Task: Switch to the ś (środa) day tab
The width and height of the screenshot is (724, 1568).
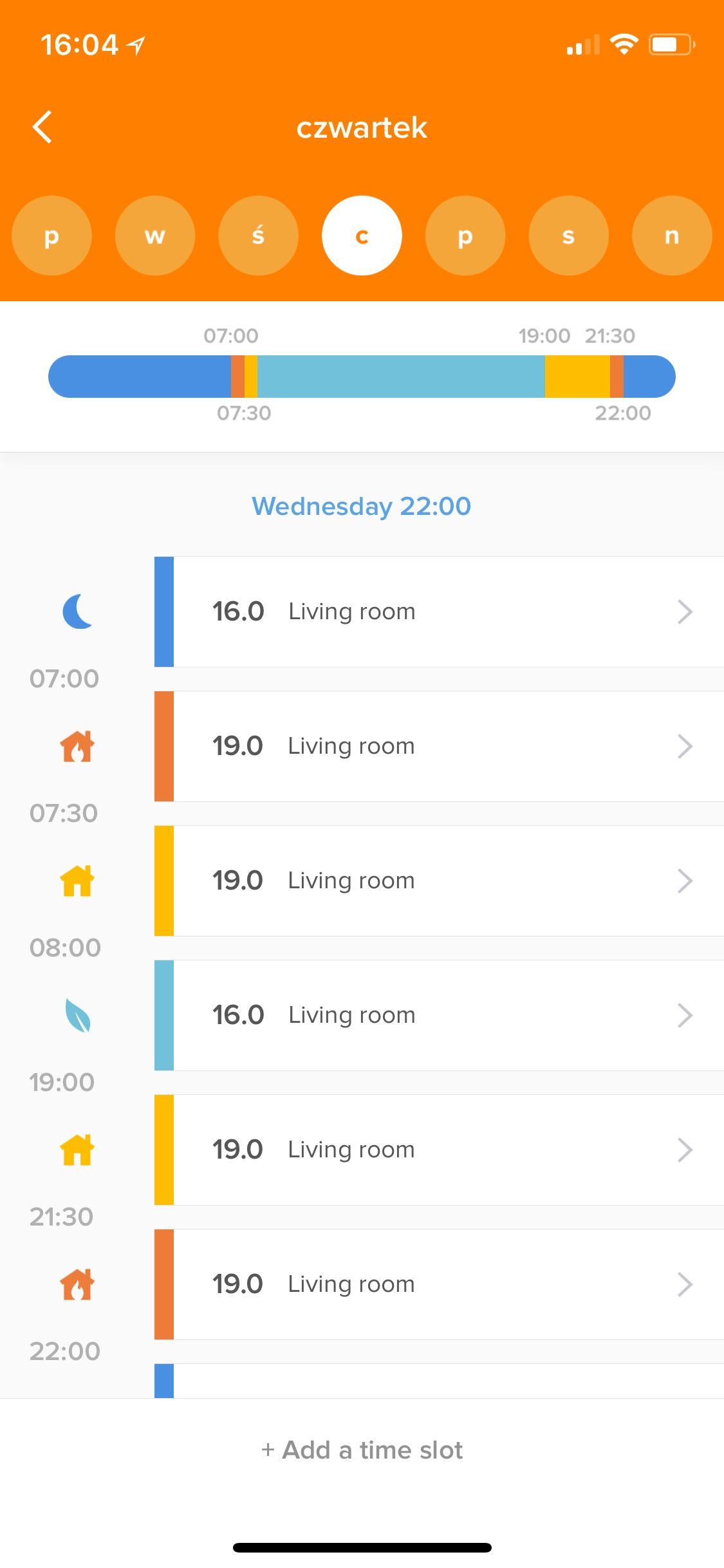Action: coord(258,236)
